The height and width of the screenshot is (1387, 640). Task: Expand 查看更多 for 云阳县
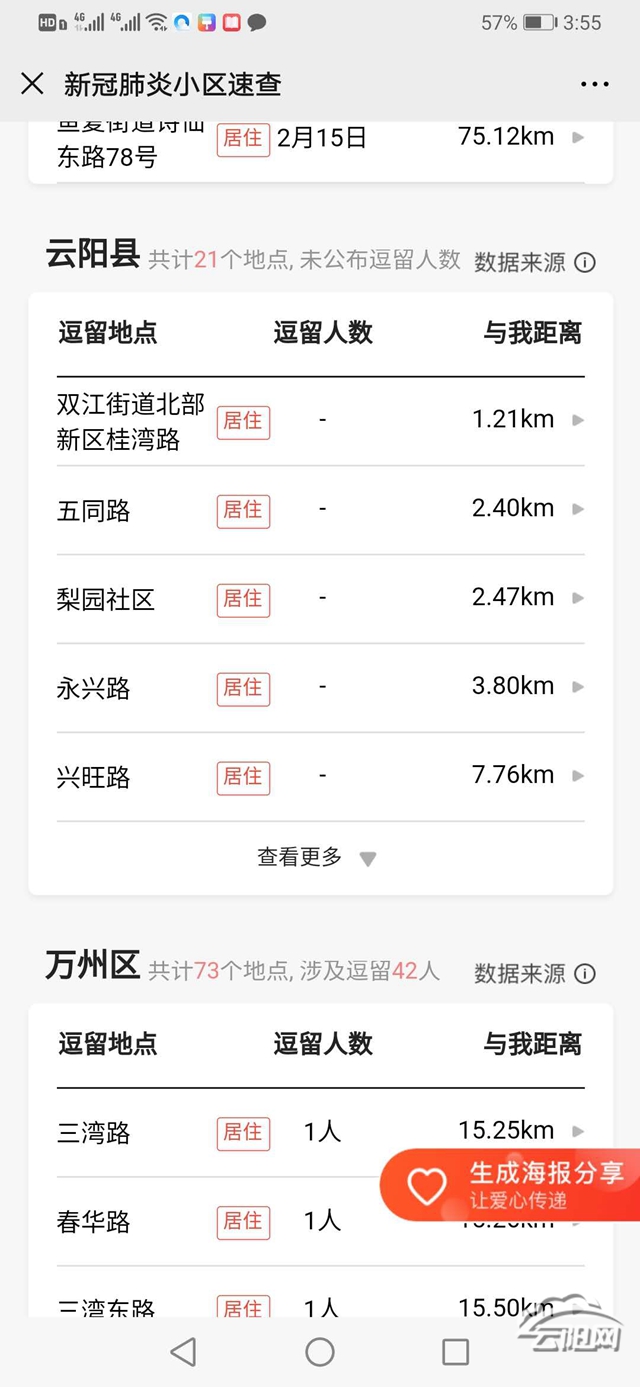tap(316, 858)
